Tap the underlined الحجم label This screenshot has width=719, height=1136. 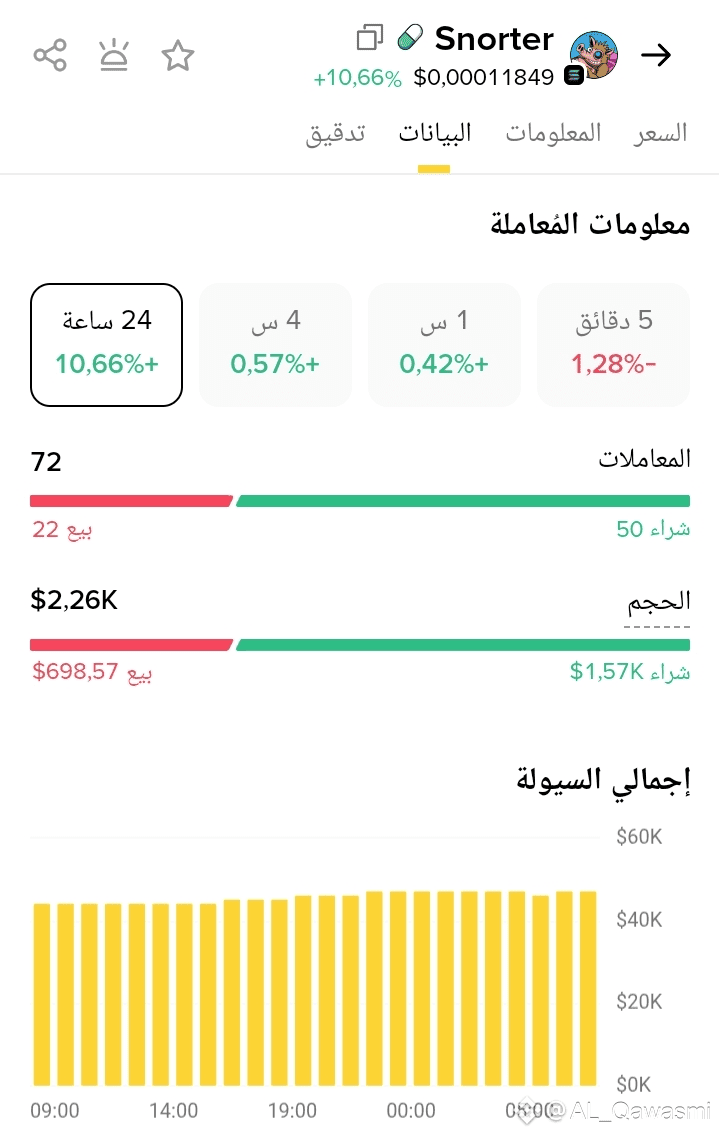pos(658,603)
